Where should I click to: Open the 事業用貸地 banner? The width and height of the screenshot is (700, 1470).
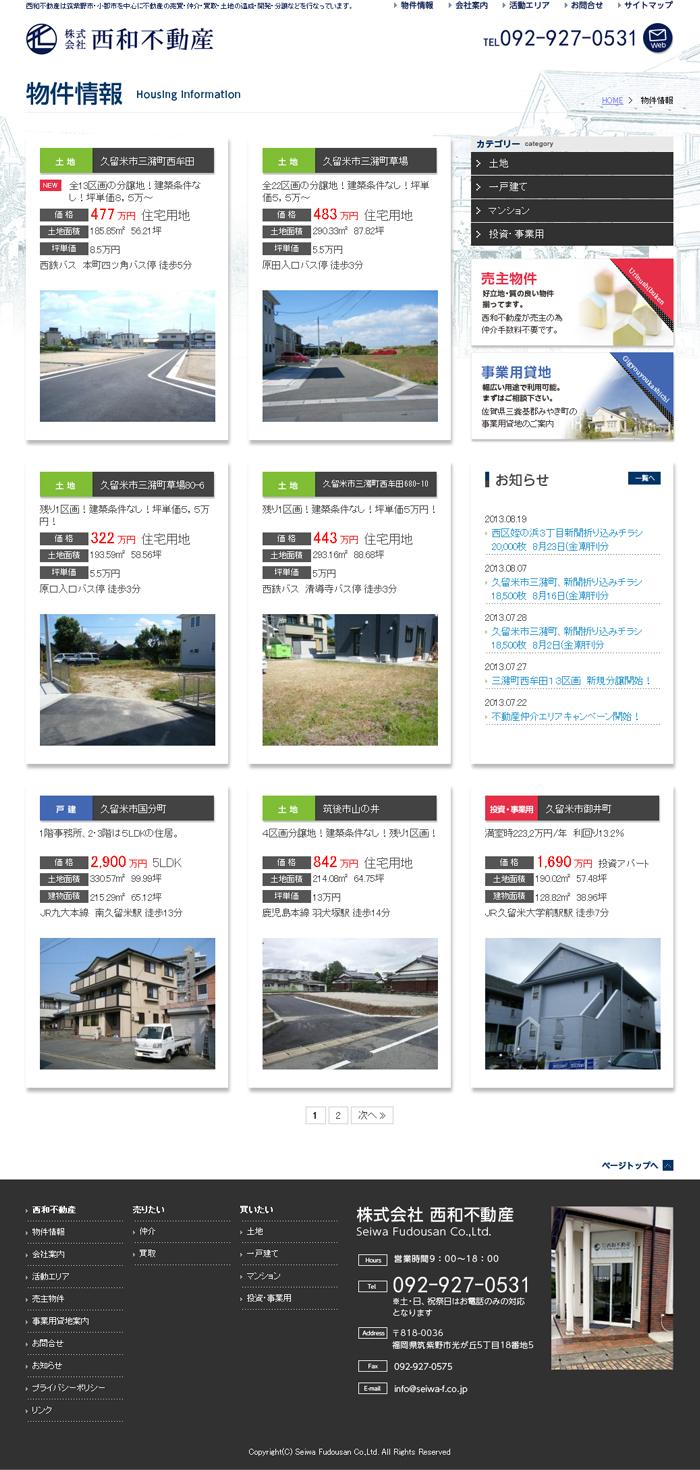coord(572,396)
